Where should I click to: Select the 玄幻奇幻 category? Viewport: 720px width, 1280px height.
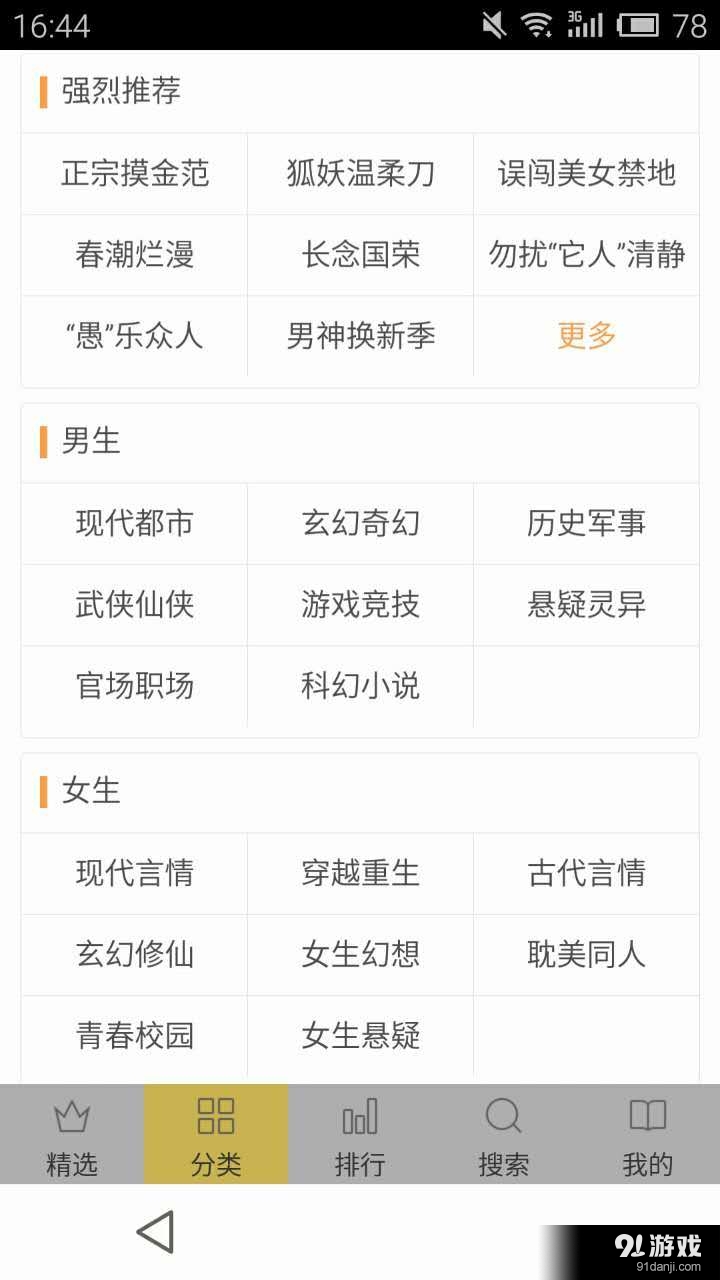tap(360, 524)
